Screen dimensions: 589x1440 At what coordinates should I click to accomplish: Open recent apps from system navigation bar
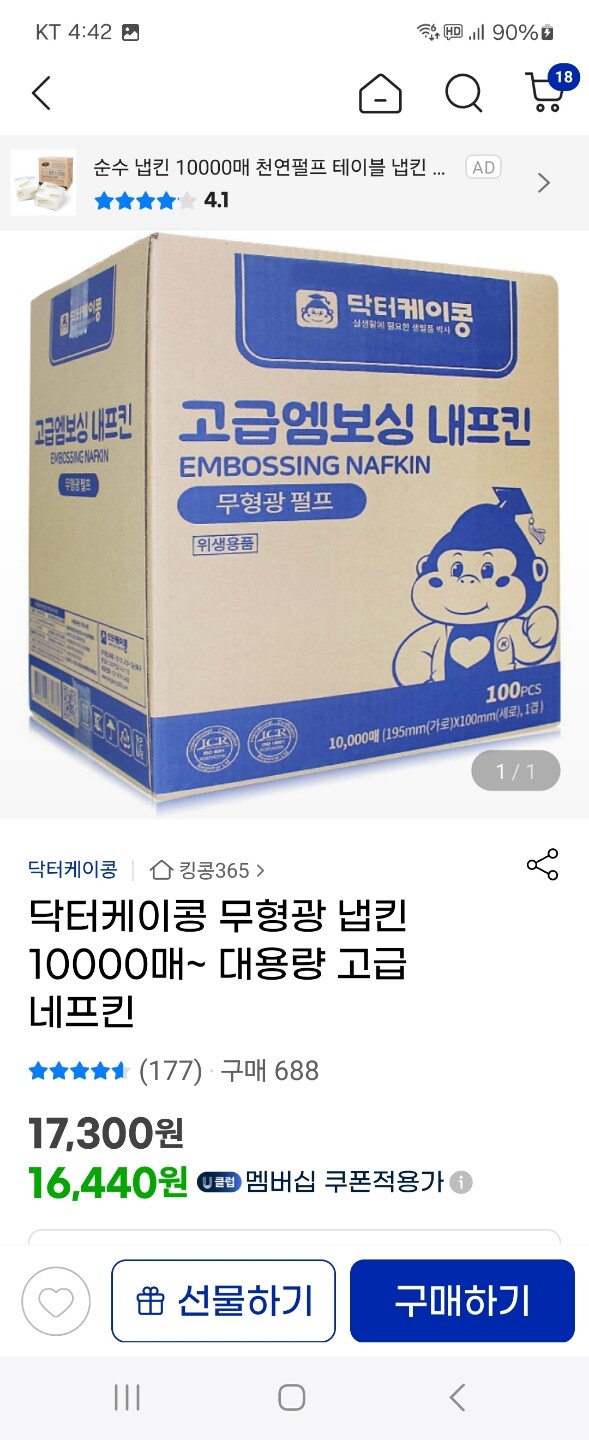coord(127,1397)
